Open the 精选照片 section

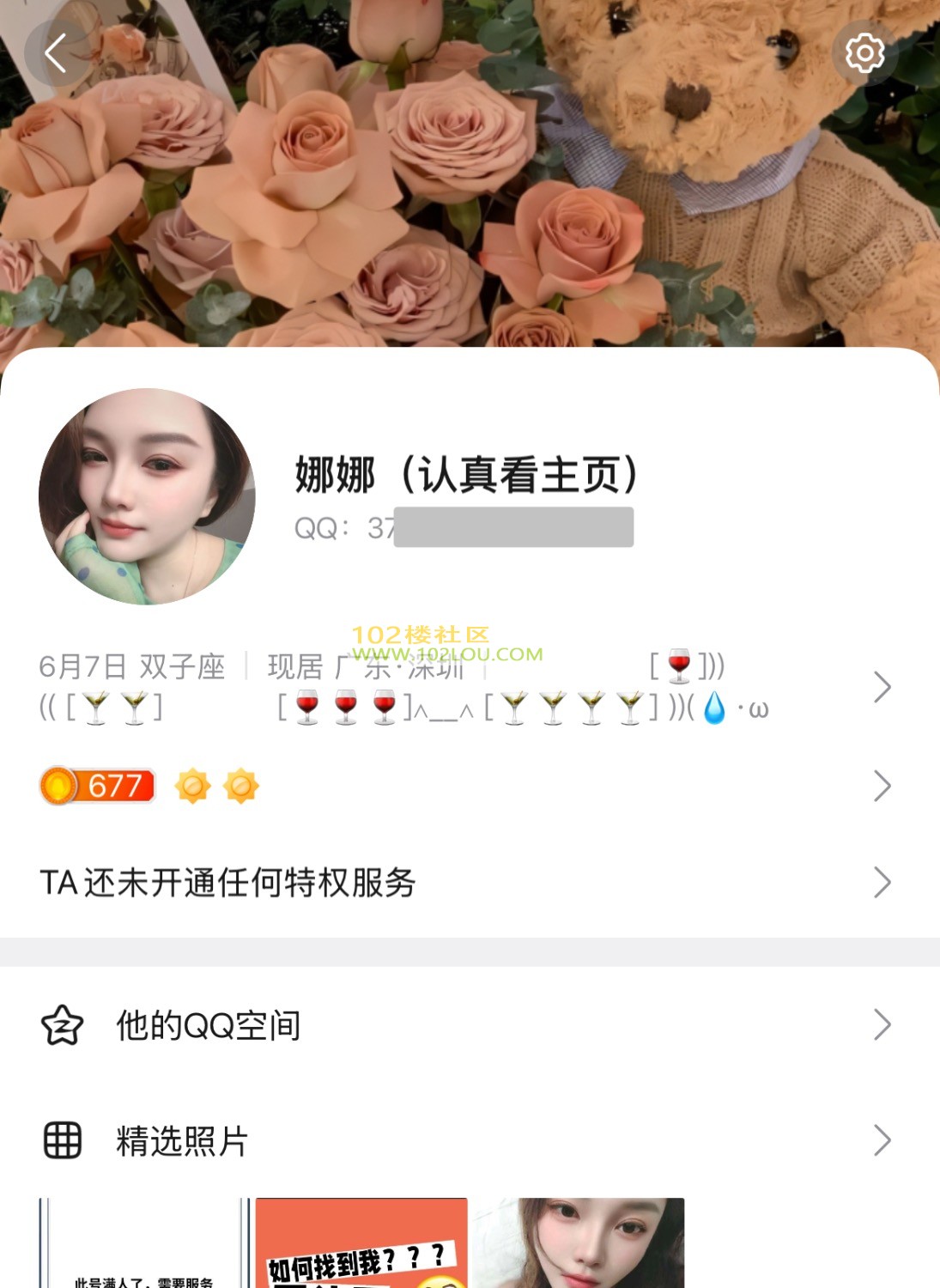(x=182, y=1141)
